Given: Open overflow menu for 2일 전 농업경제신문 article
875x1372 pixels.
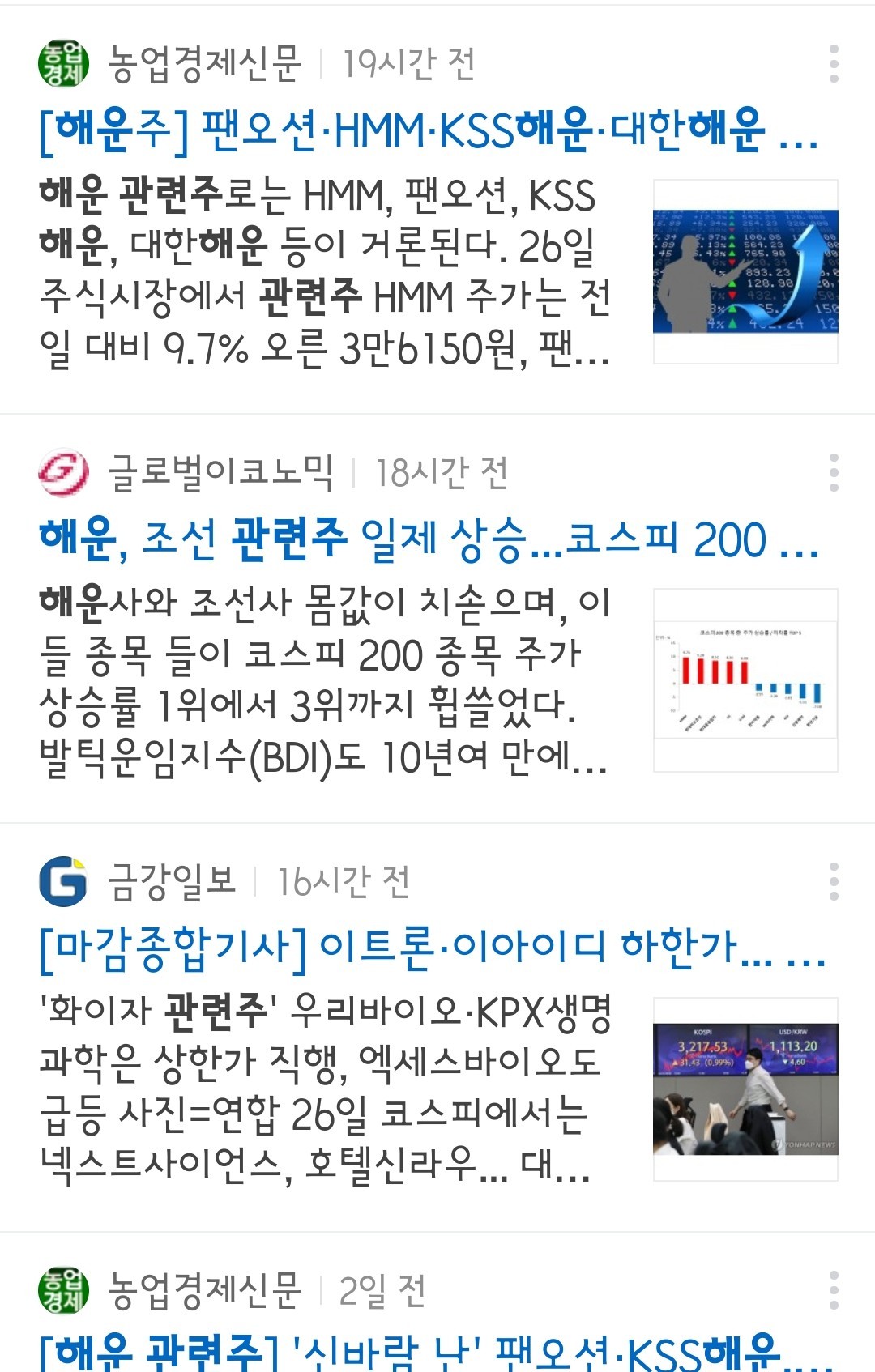Looking at the screenshot, I should pos(833,1290).
